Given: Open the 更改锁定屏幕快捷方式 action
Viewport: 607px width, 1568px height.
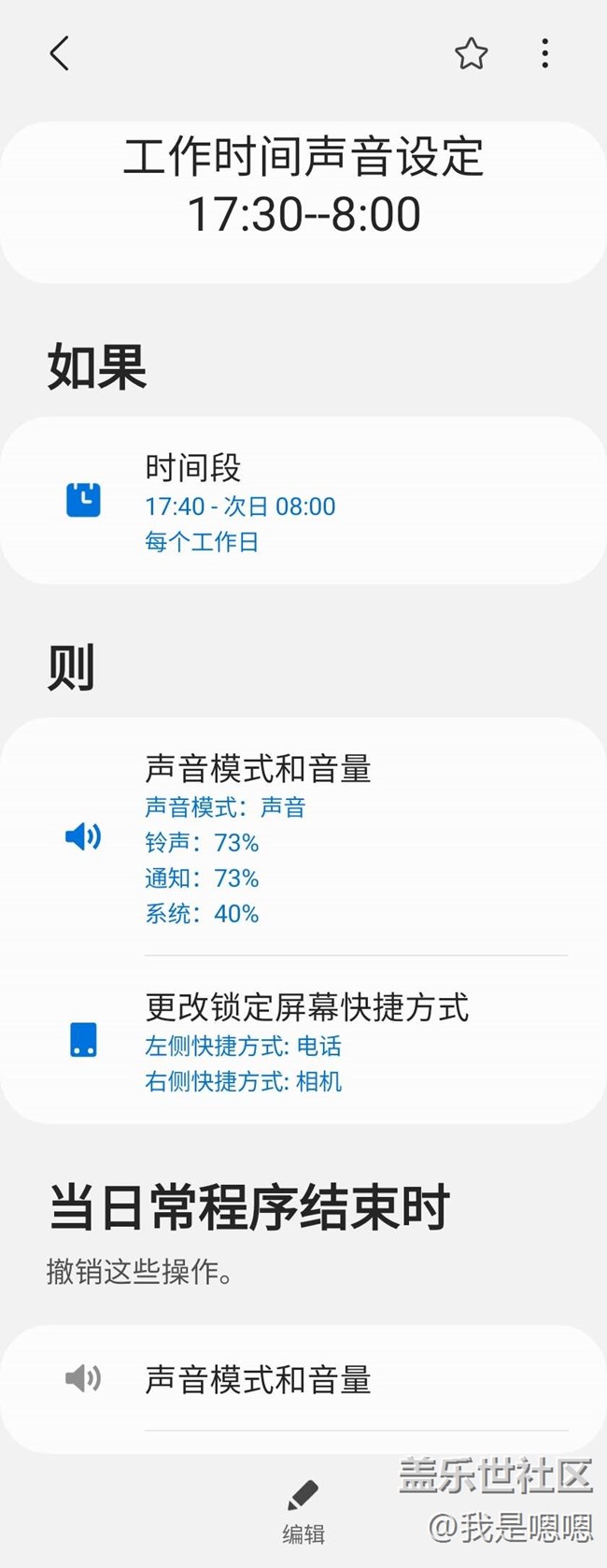Looking at the screenshot, I should (x=303, y=1041).
